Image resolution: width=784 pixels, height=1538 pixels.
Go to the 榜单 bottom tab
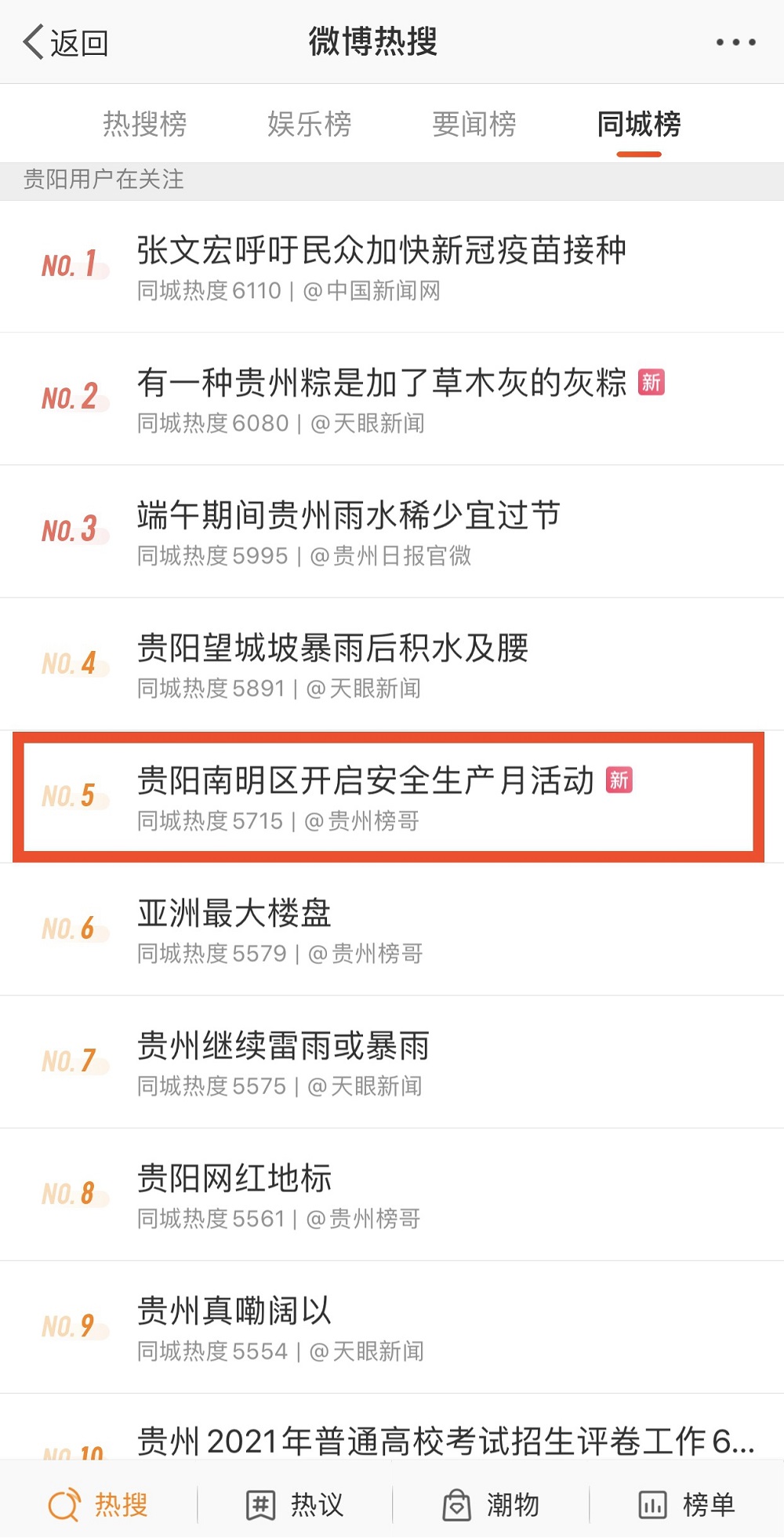click(687, 1504)
